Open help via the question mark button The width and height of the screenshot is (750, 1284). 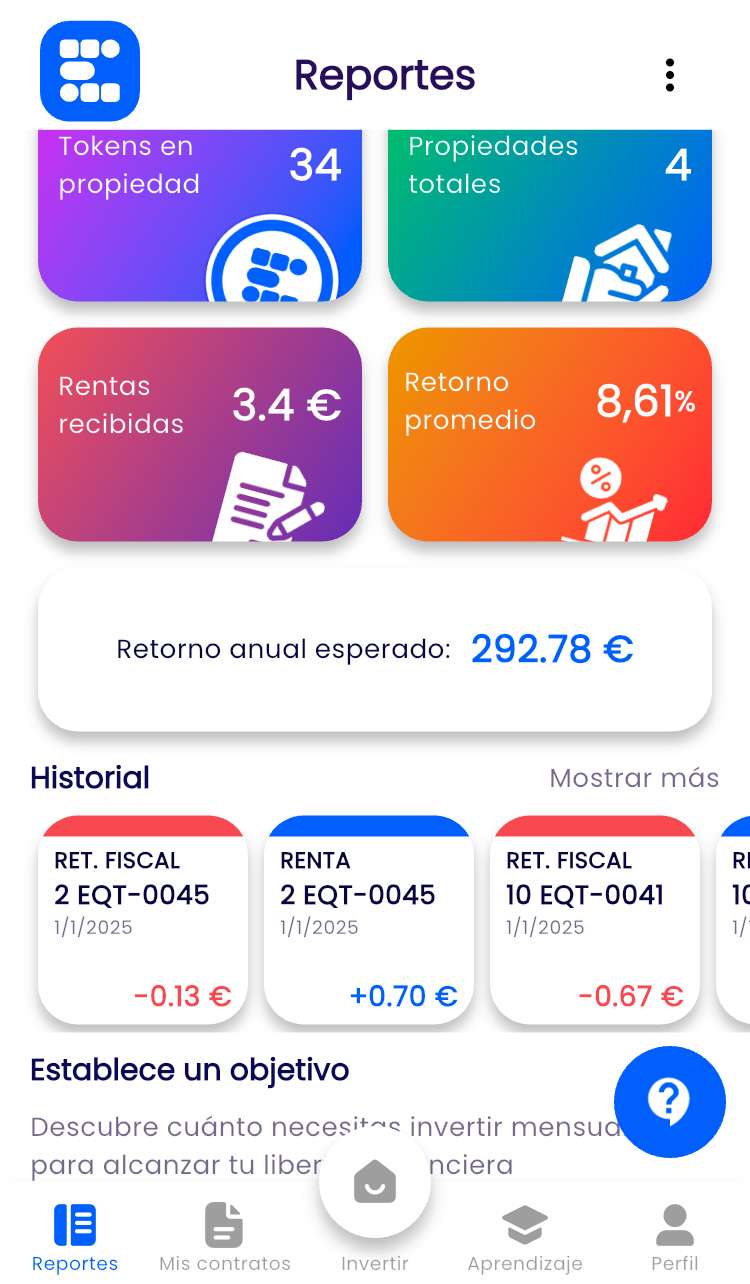coord(670,1101)
